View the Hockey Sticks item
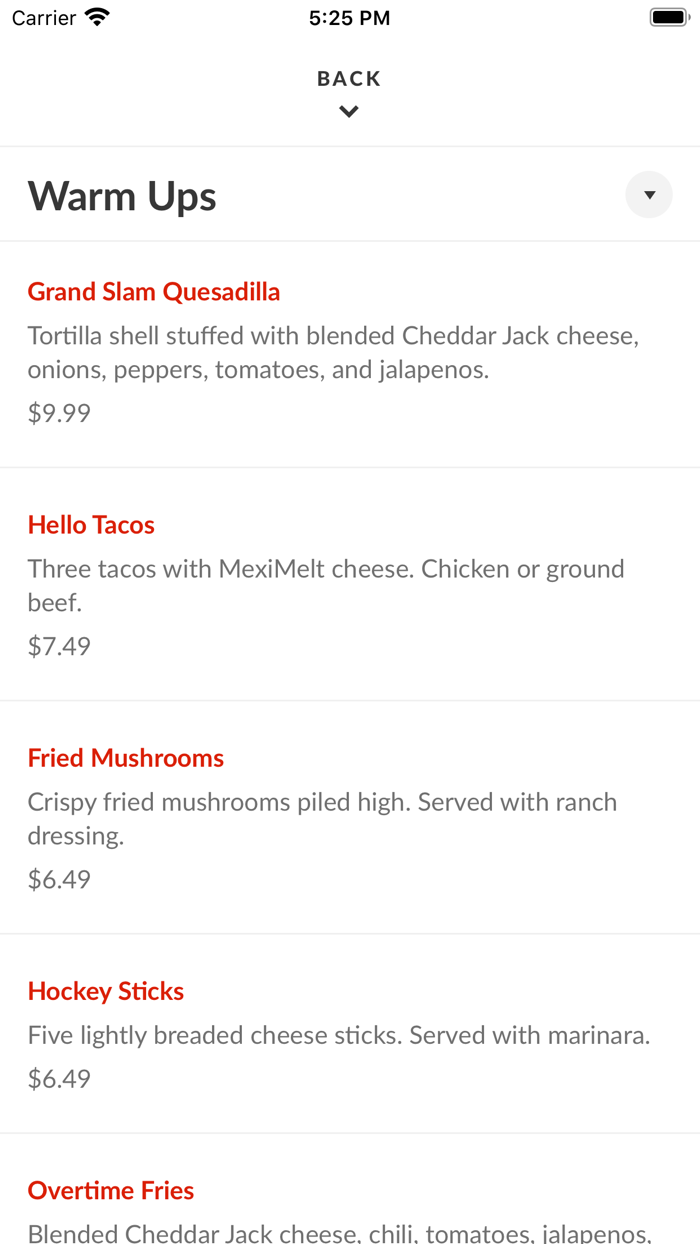 [106, 991]
